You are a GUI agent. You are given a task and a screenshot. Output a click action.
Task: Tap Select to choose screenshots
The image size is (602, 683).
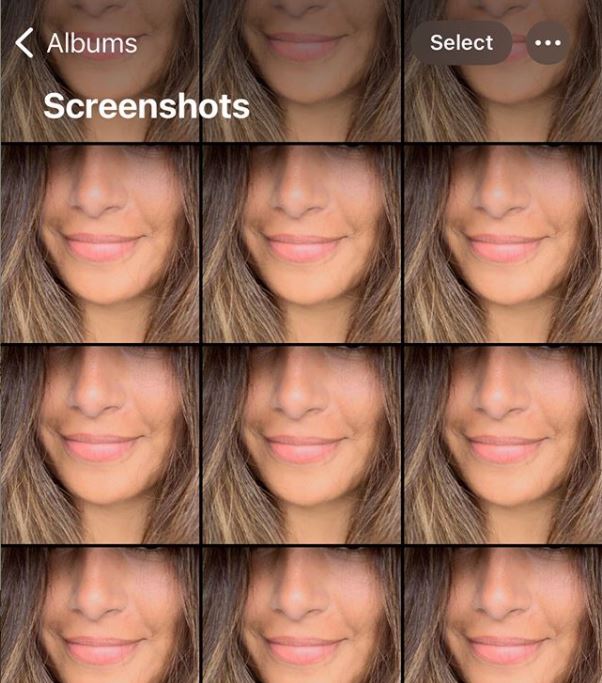(461, 43)
